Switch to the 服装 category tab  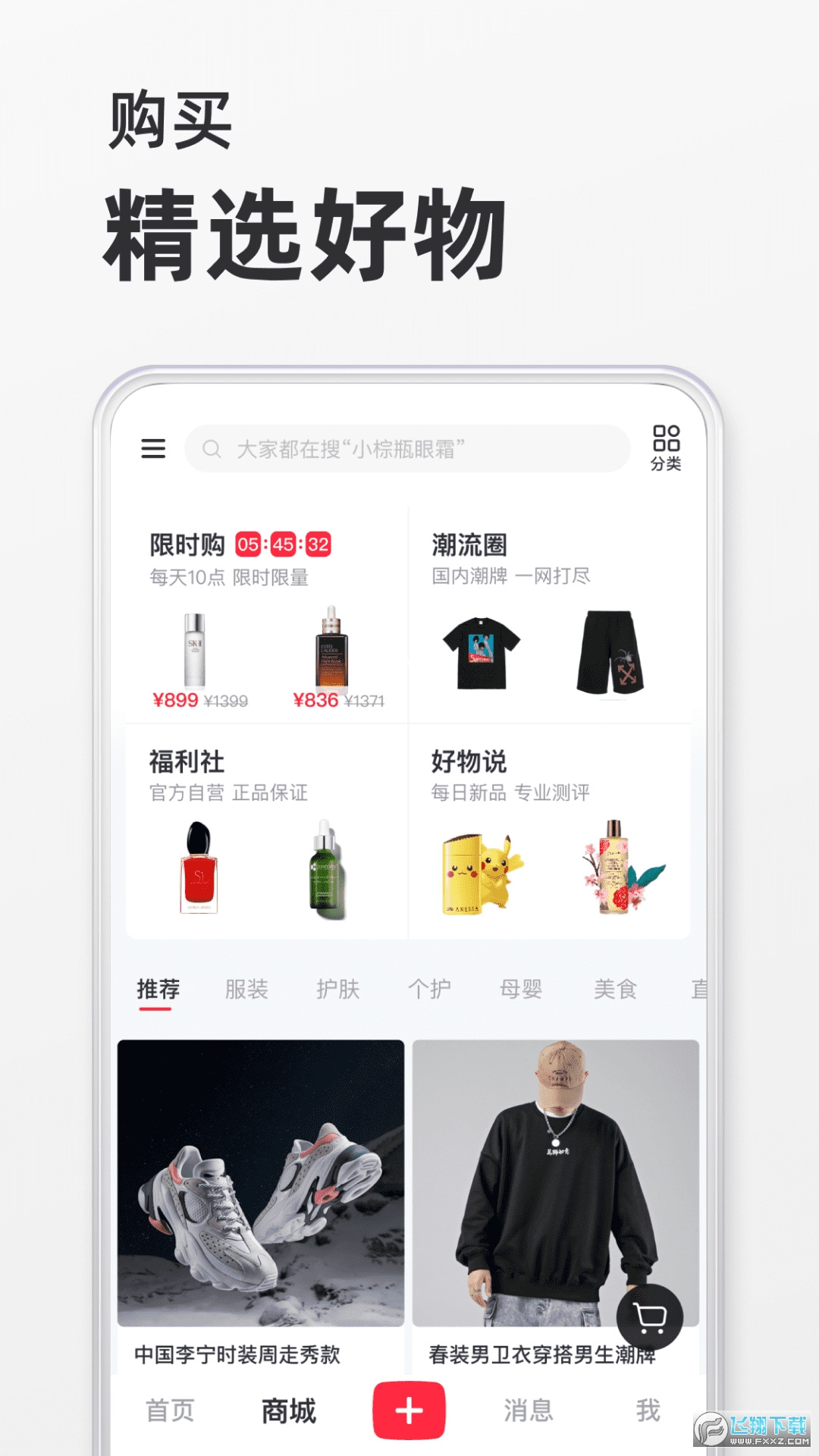click(x=245, y=988)
